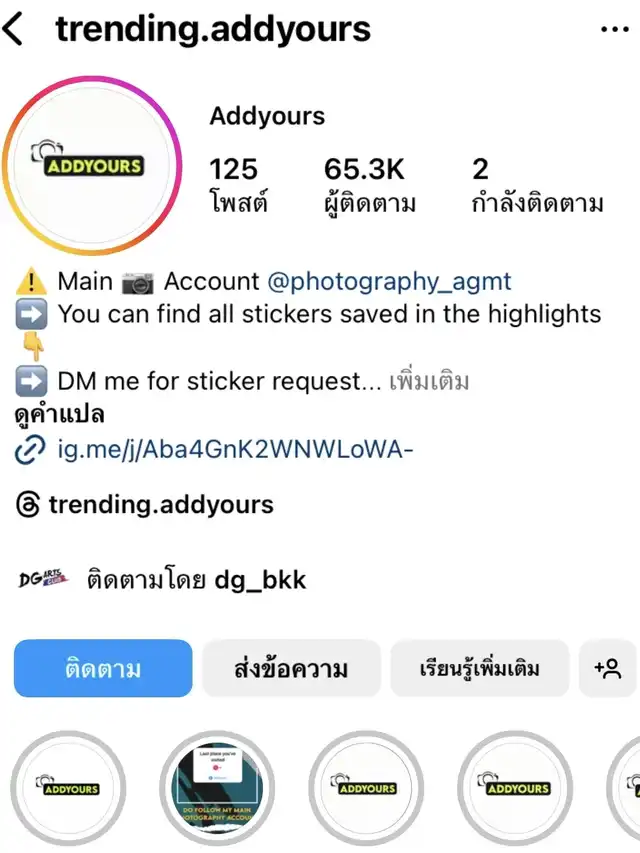This screenshot has width=640, height=853.
Task: Open the highlight about following the main photography account
Action: (218, 790)
